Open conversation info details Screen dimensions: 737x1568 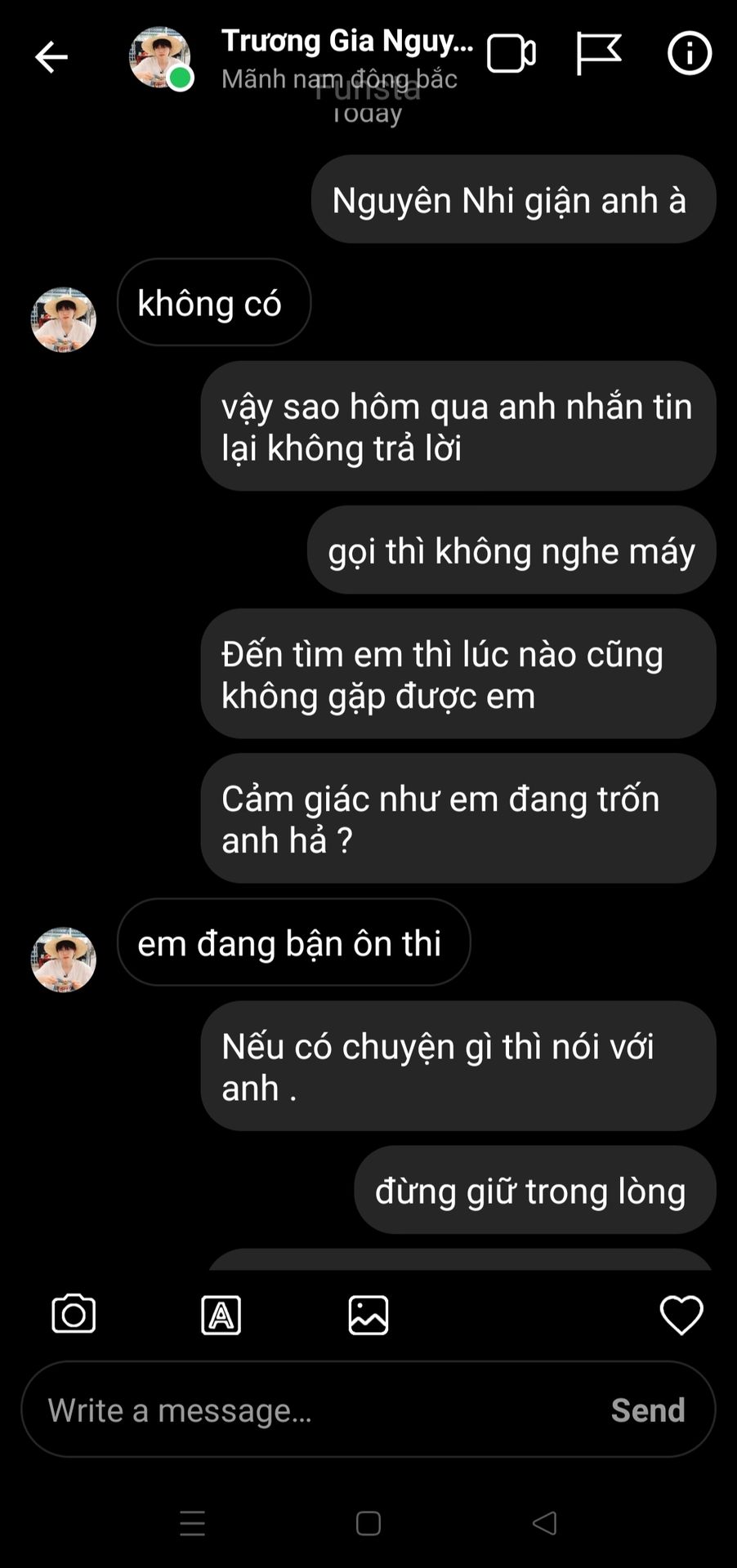[689, 55]
